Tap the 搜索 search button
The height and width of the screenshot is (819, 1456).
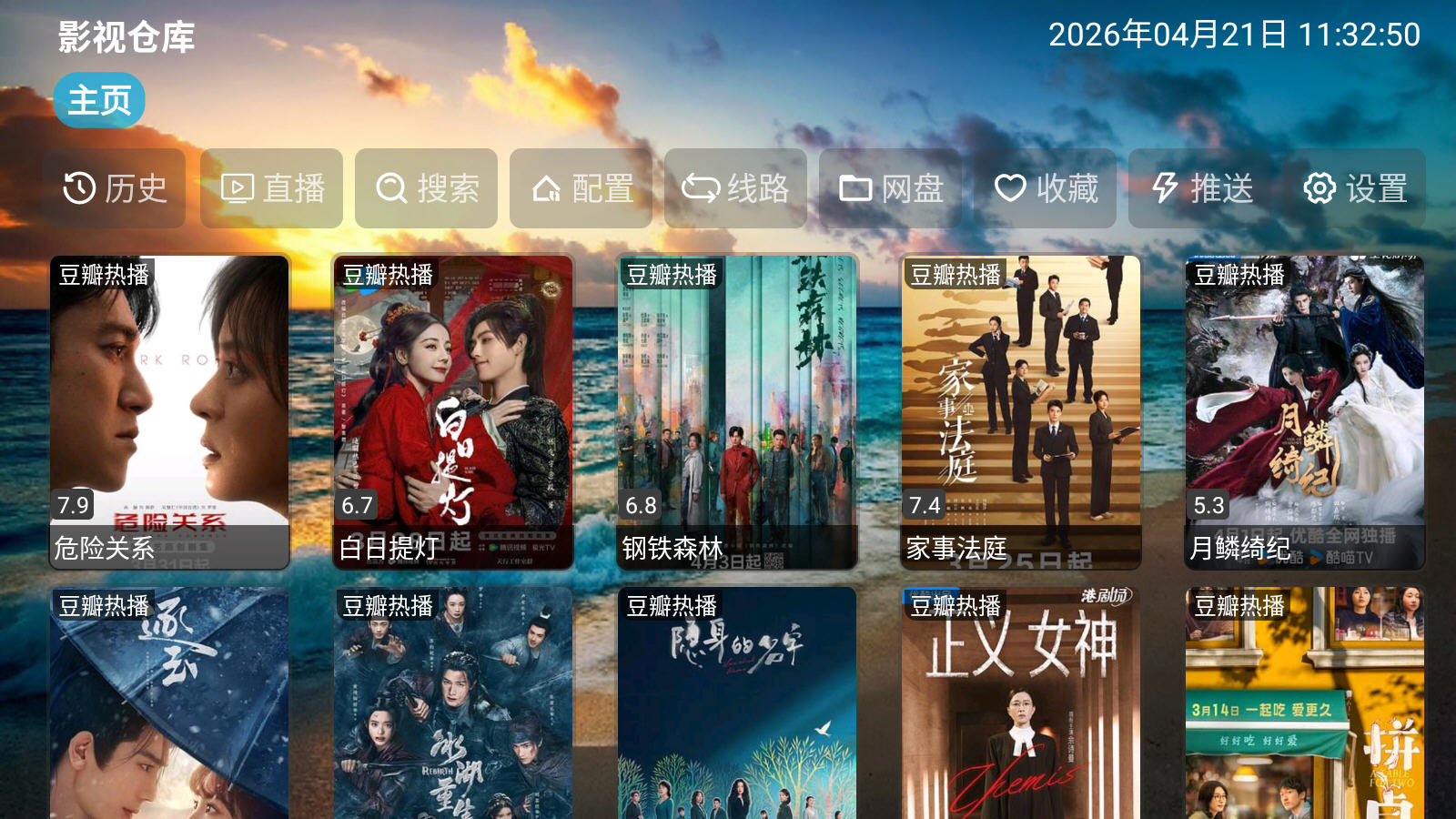[x=427, y=188]
